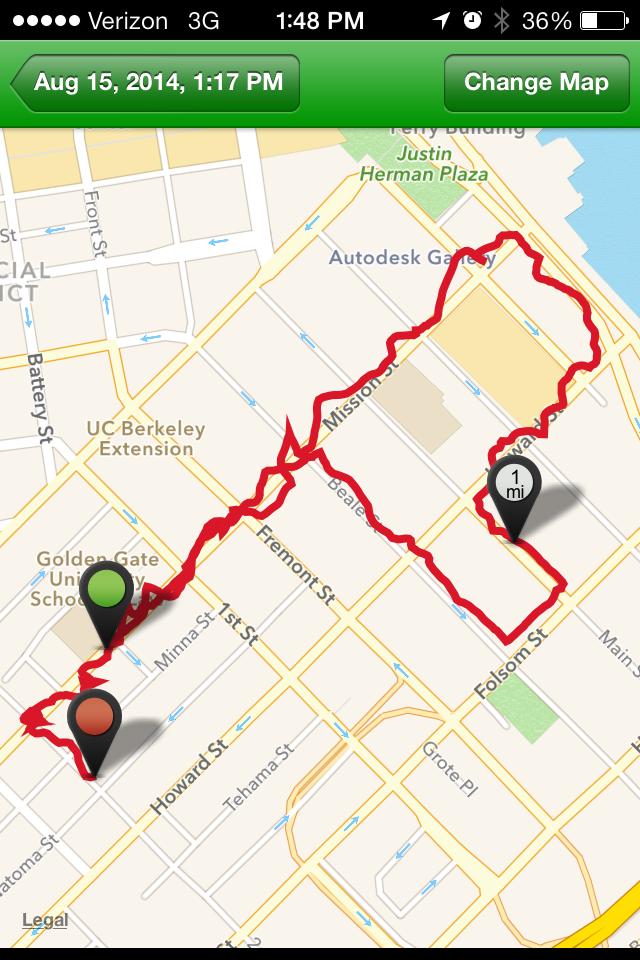
Task: Select the red end pin on the route
Action: (94, 720)
